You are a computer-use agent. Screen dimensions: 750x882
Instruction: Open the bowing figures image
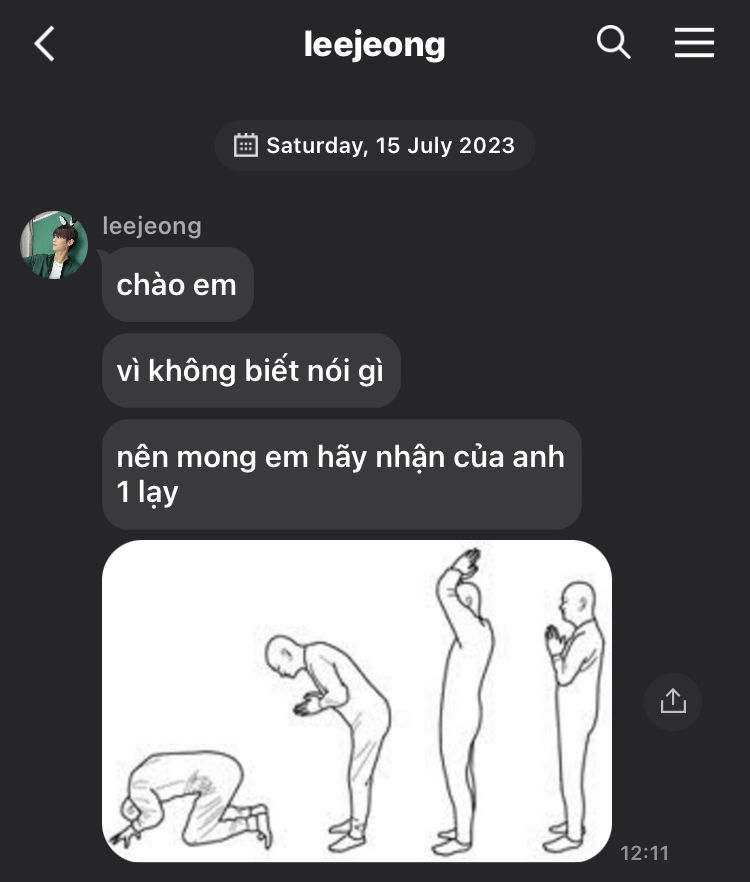point(356,700)
